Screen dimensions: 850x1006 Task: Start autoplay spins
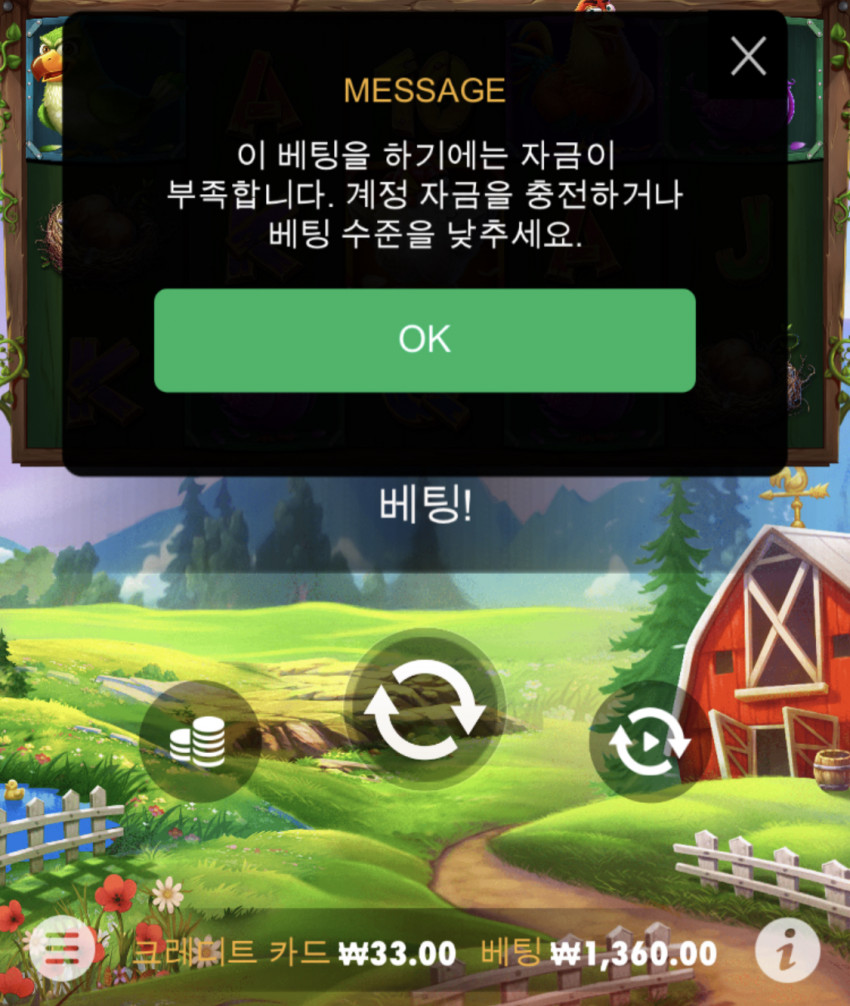(650, 742)
